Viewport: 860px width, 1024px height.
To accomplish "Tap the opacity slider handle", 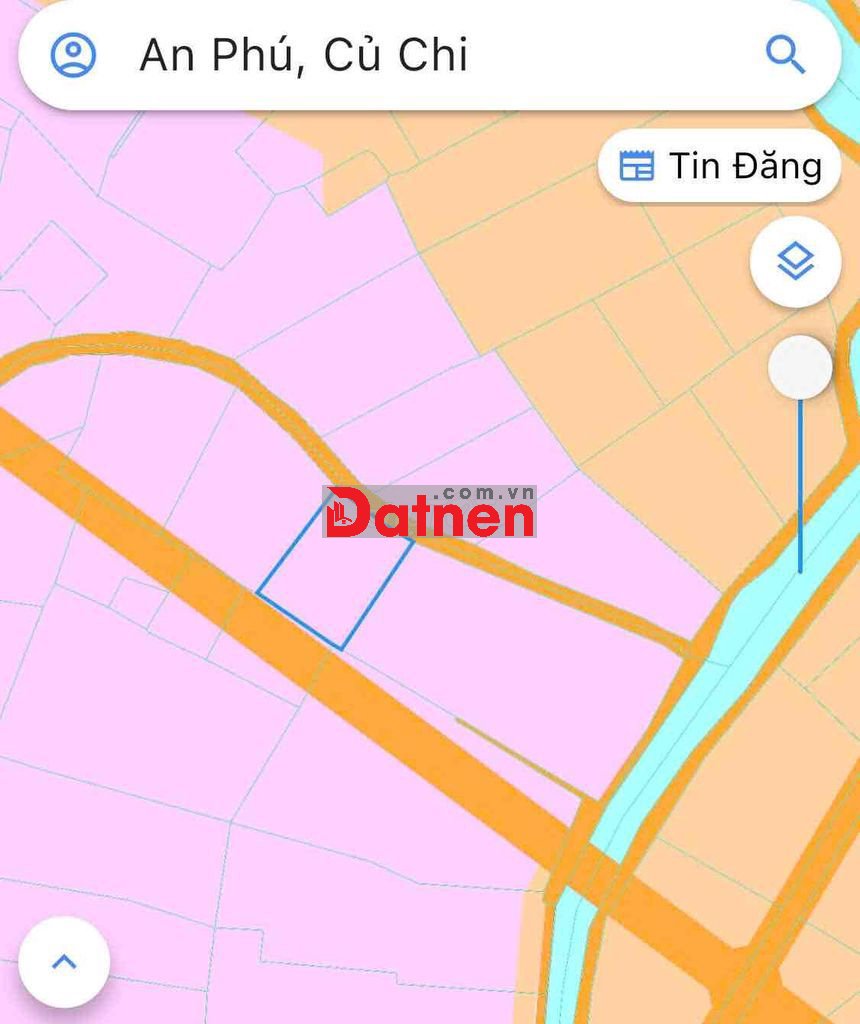I will point(800,367).
